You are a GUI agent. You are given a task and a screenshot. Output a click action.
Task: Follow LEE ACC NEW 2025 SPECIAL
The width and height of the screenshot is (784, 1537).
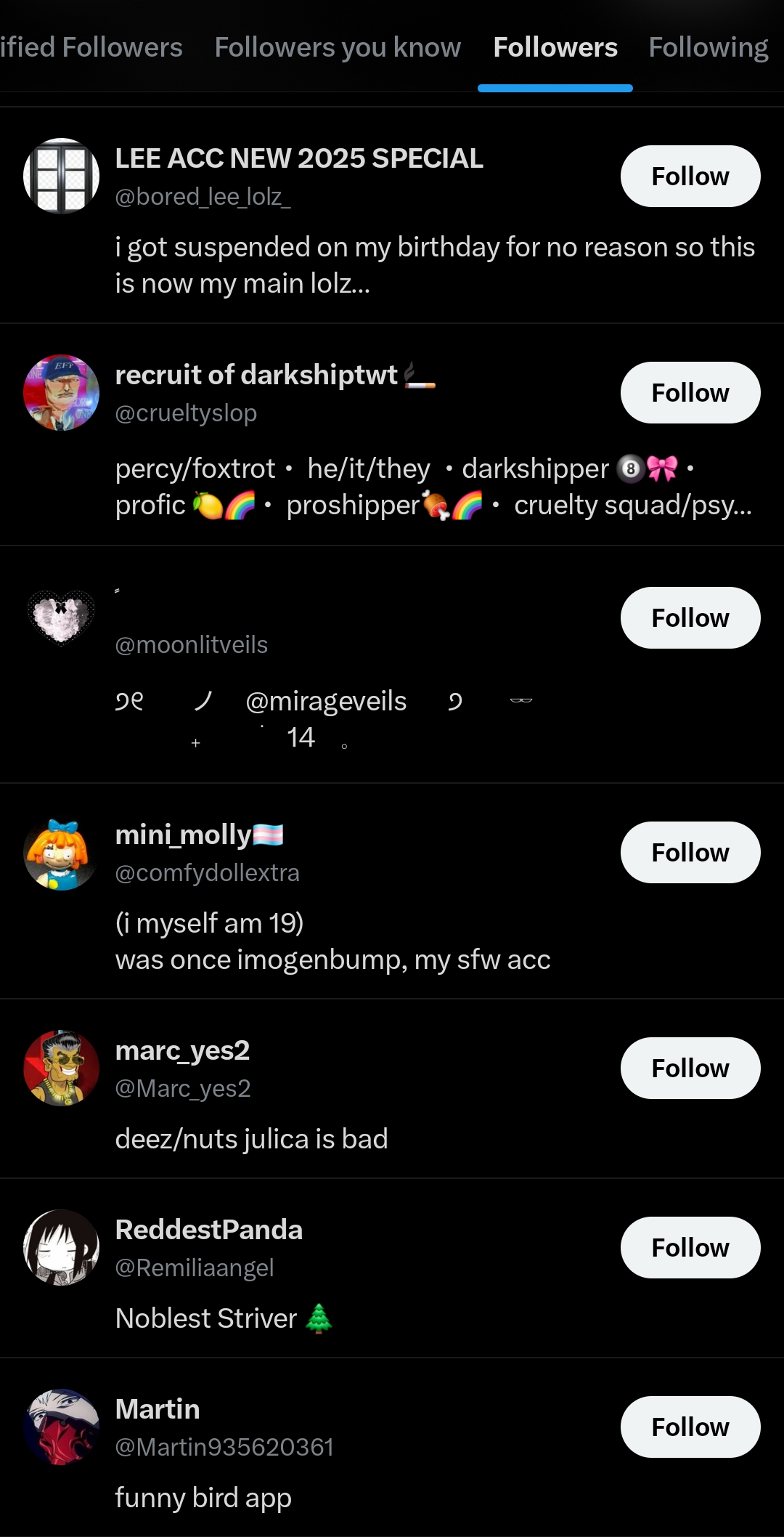tap(690, 177)
